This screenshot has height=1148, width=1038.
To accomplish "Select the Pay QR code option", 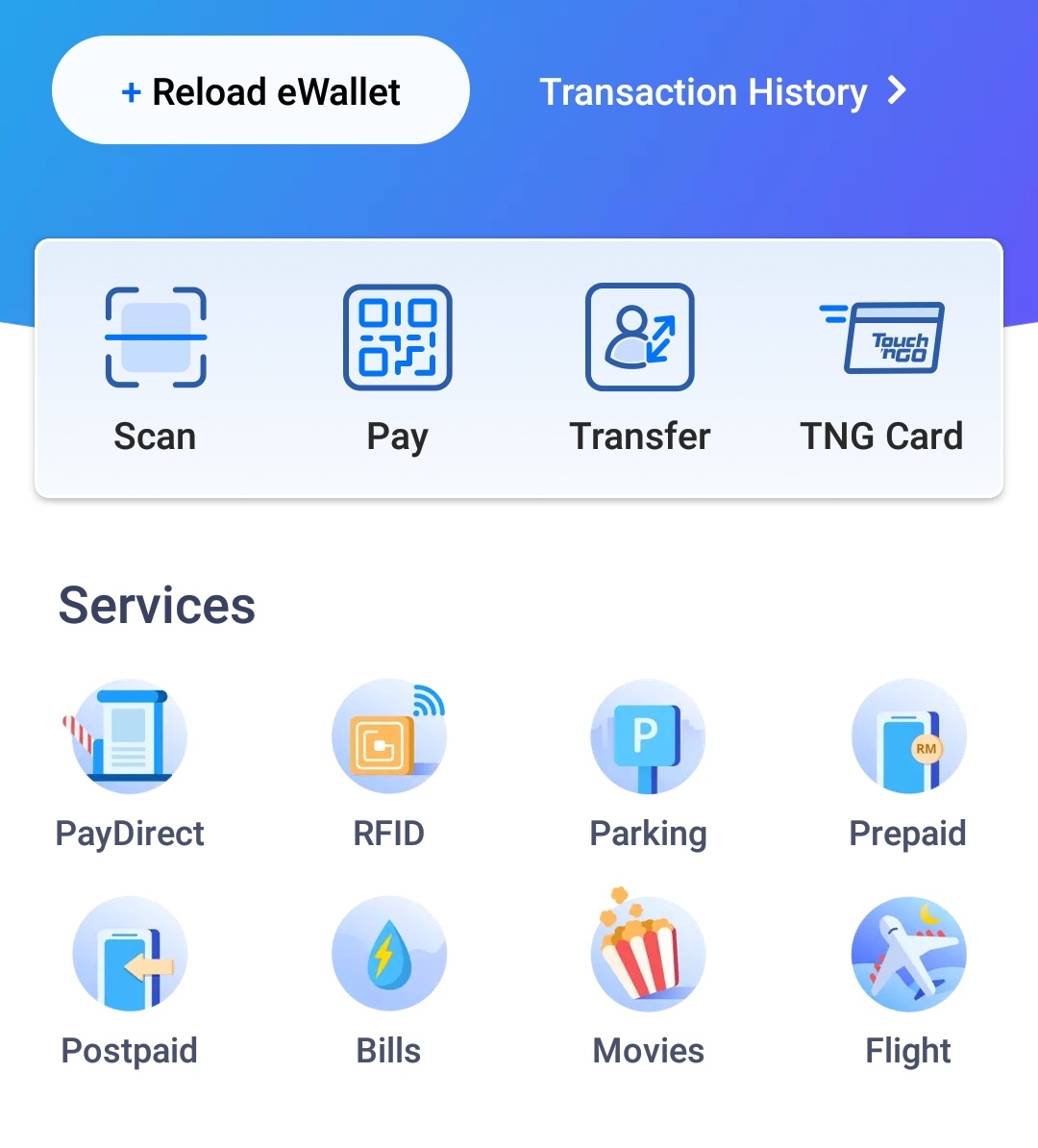I will coord(398,365).
